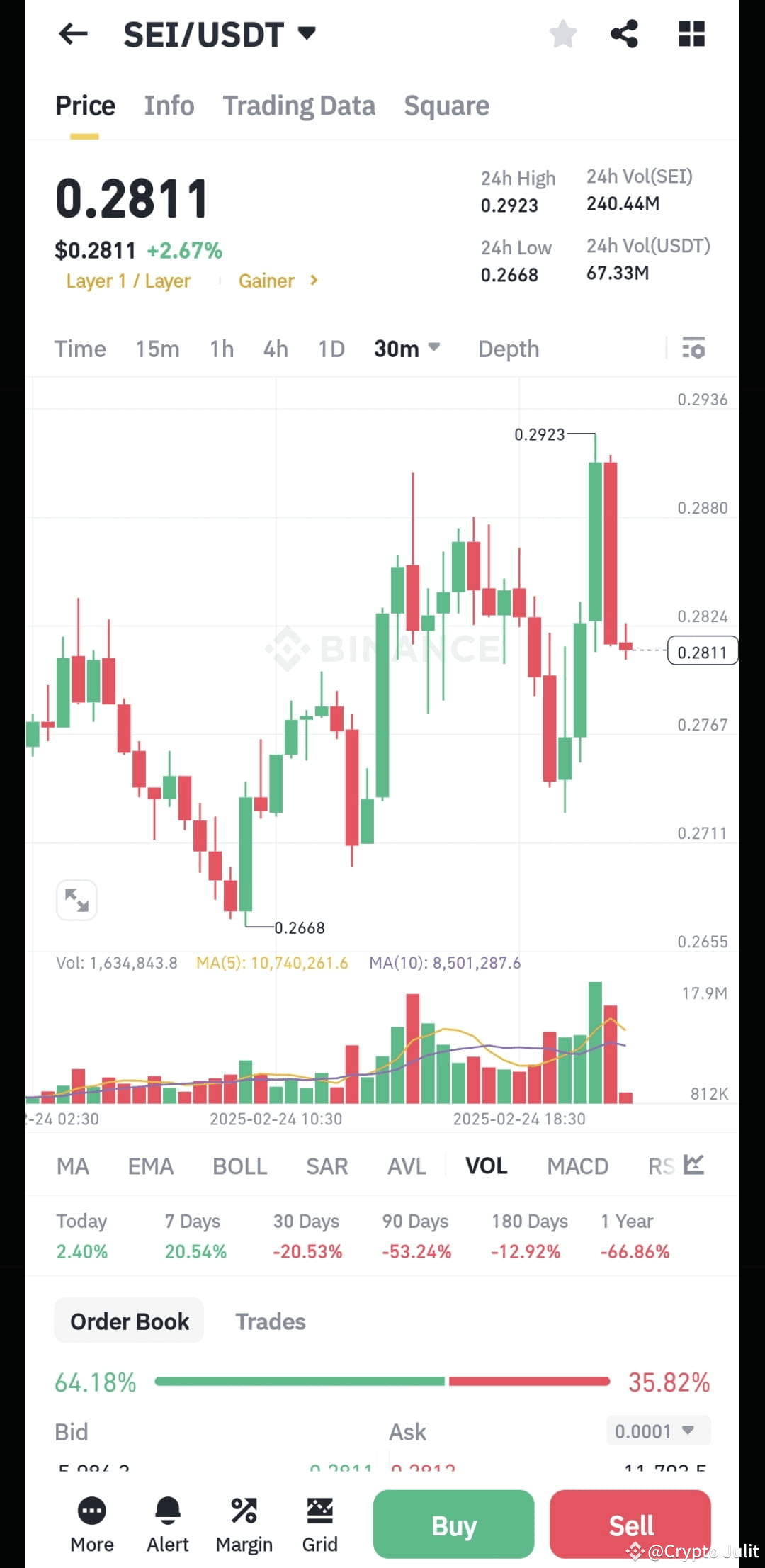765x1568 pixels.
Task: Tap the Gainer link
Action: click(267, 281)
